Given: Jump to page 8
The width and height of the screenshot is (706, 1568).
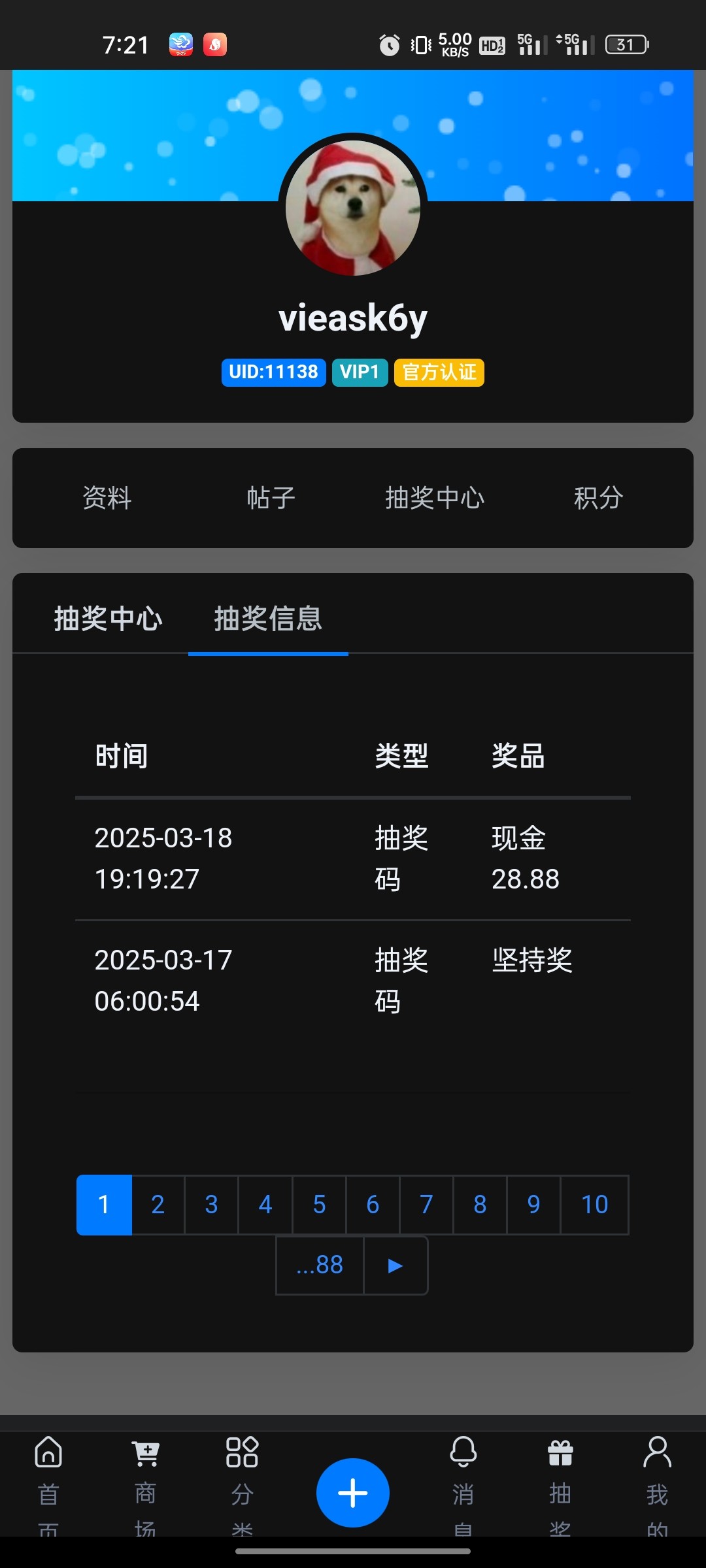Looking at the screenshot, I should (x=480, y=1204).
